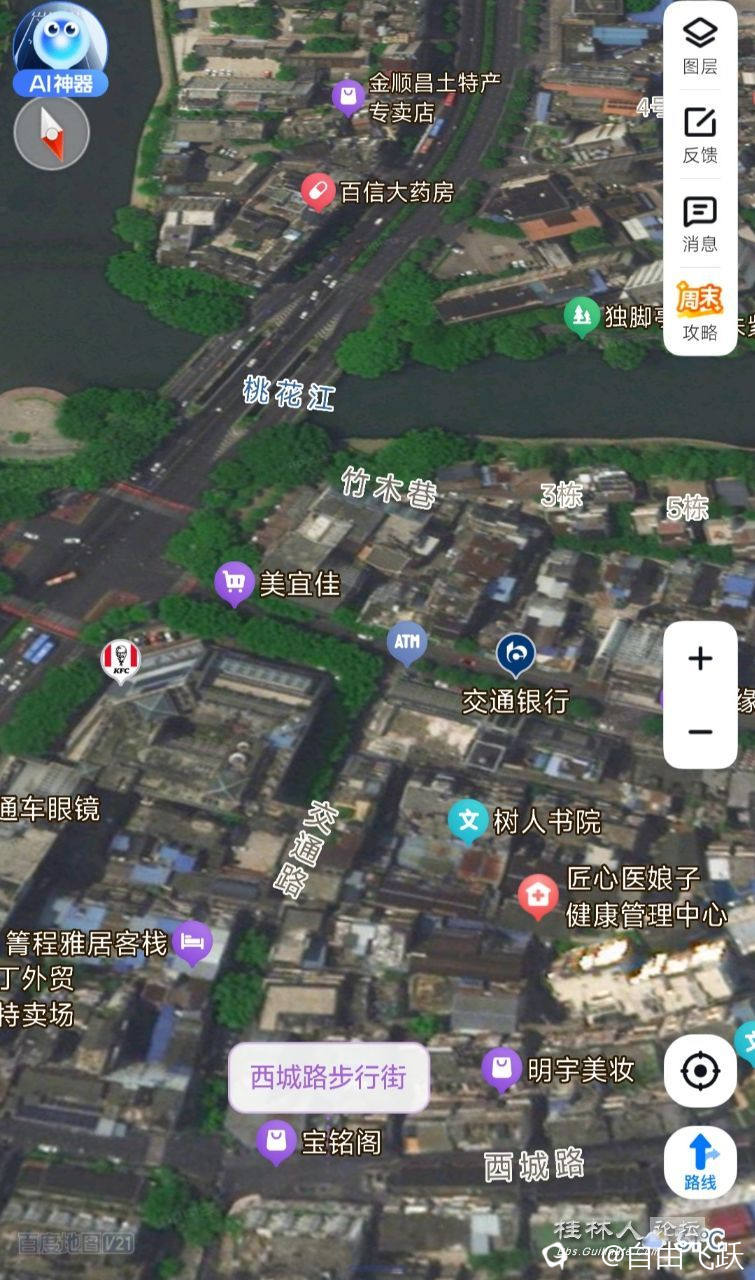Open the 图层 layers panel
Image resolution: width=755 pixels, height=1280 pixels.
pos(700,45)
